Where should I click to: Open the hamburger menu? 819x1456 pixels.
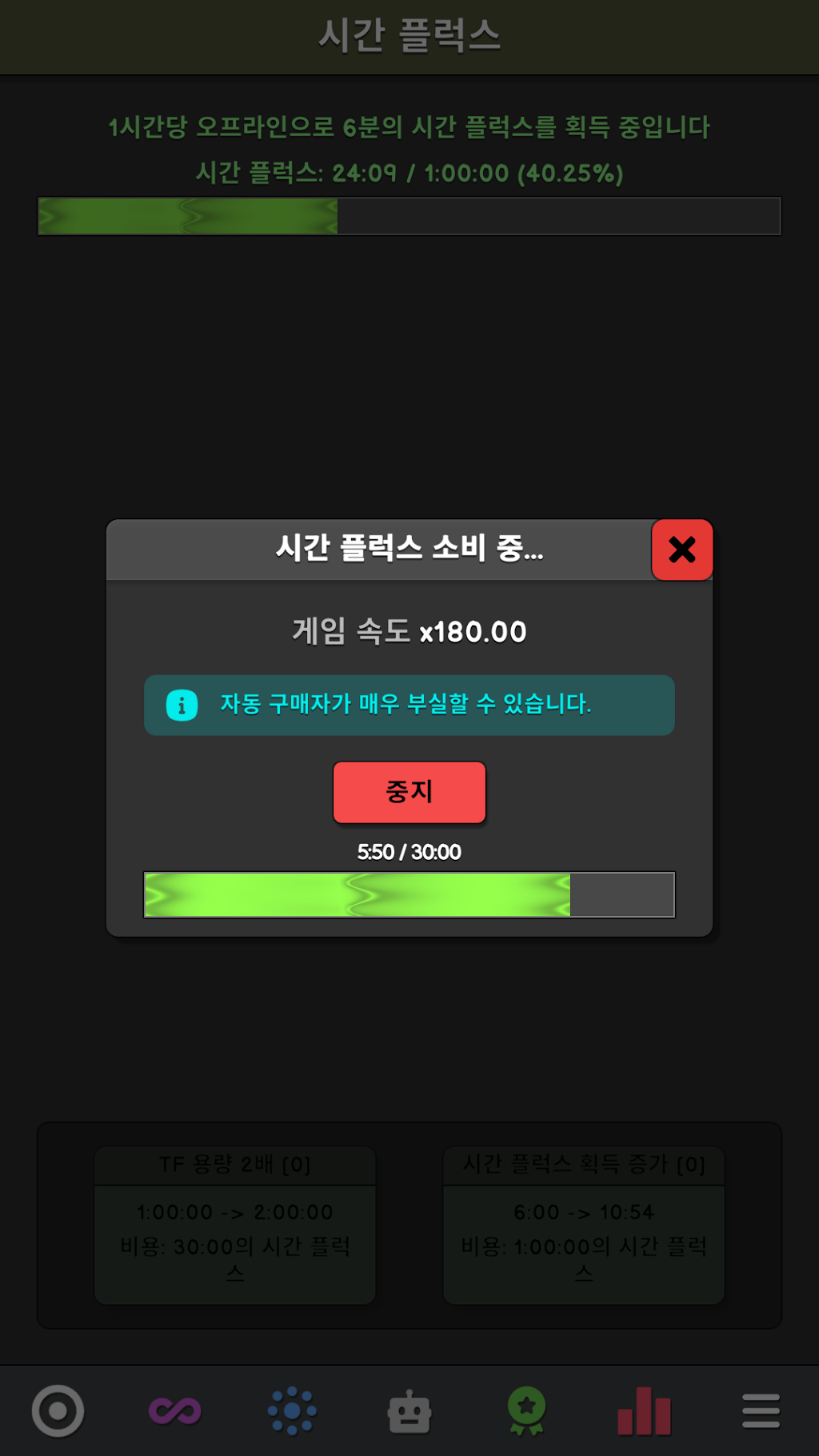(761, 1410)
